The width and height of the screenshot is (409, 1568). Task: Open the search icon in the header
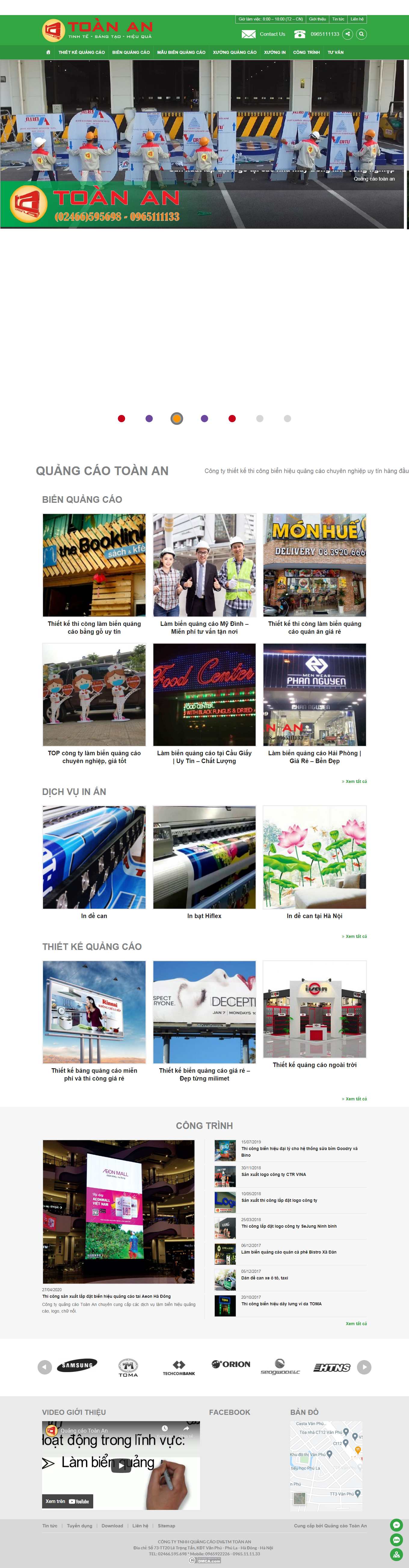point(361,34)
